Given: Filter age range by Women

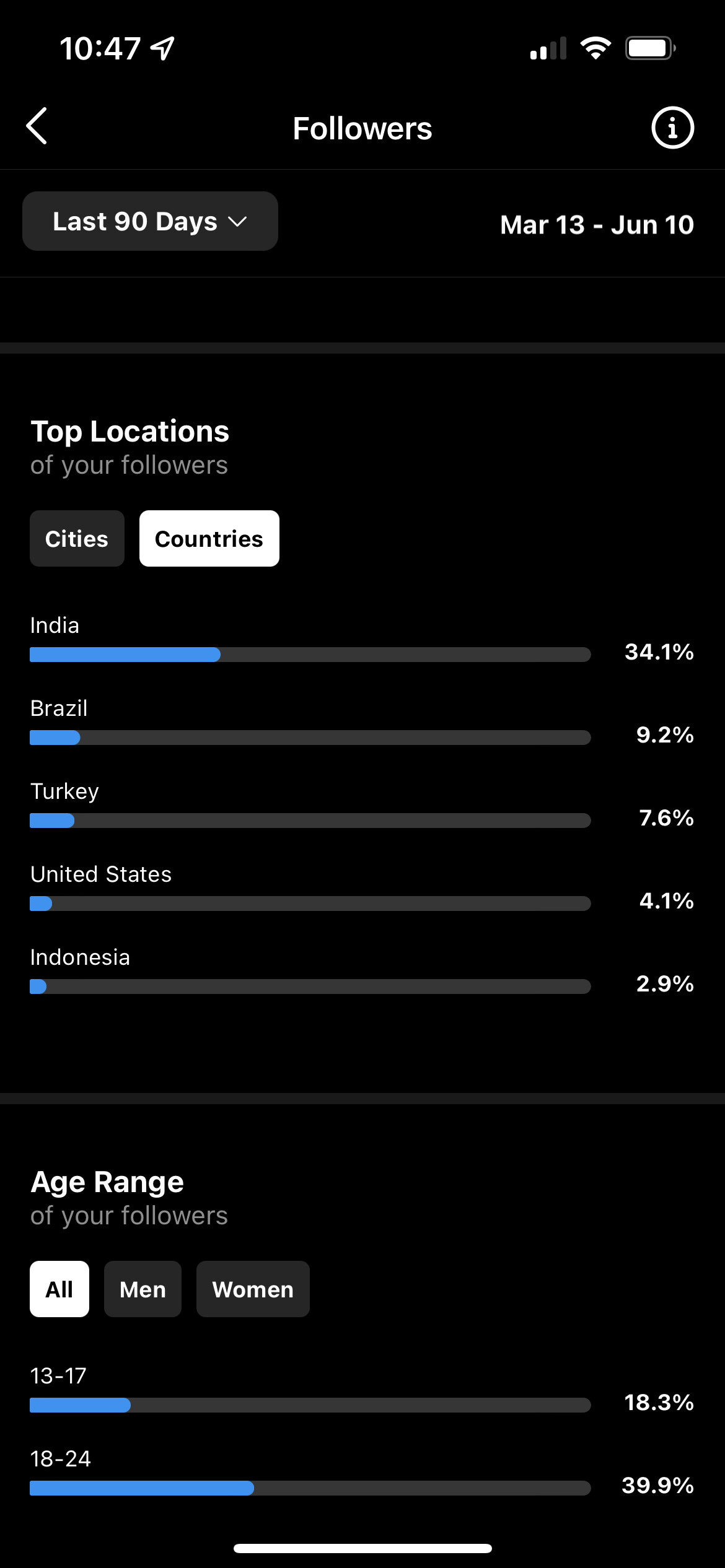Looking at the screenshot, I should tap(253, 1289).
